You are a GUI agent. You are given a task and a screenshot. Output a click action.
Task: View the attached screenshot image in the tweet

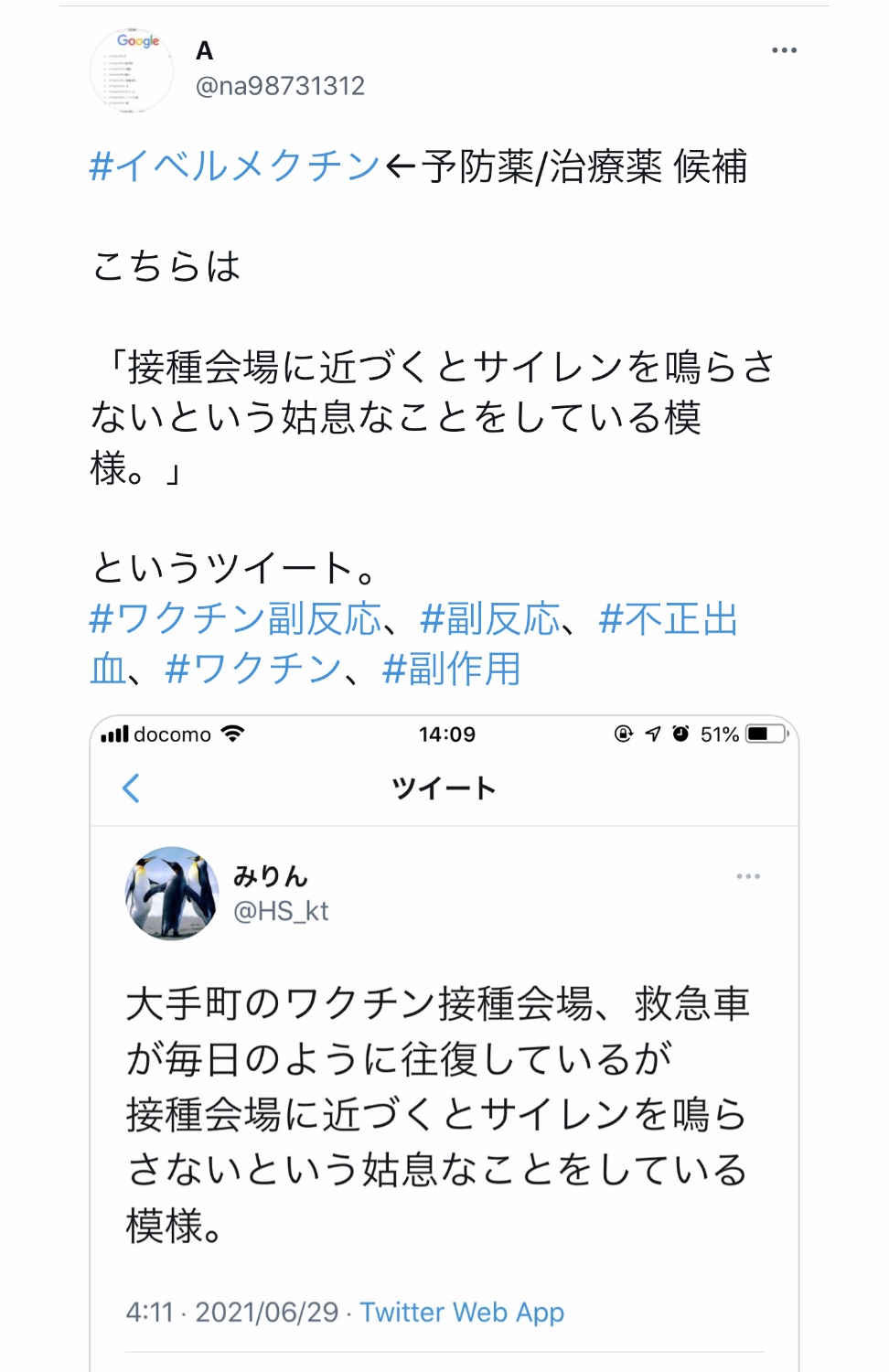444,1043
